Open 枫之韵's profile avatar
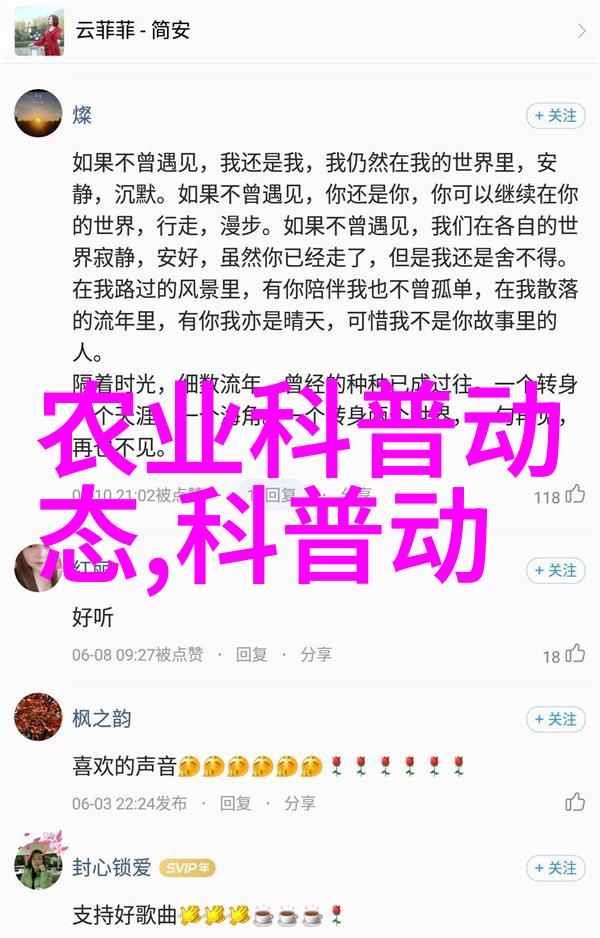The image size is (600, 938). (38, 717)
